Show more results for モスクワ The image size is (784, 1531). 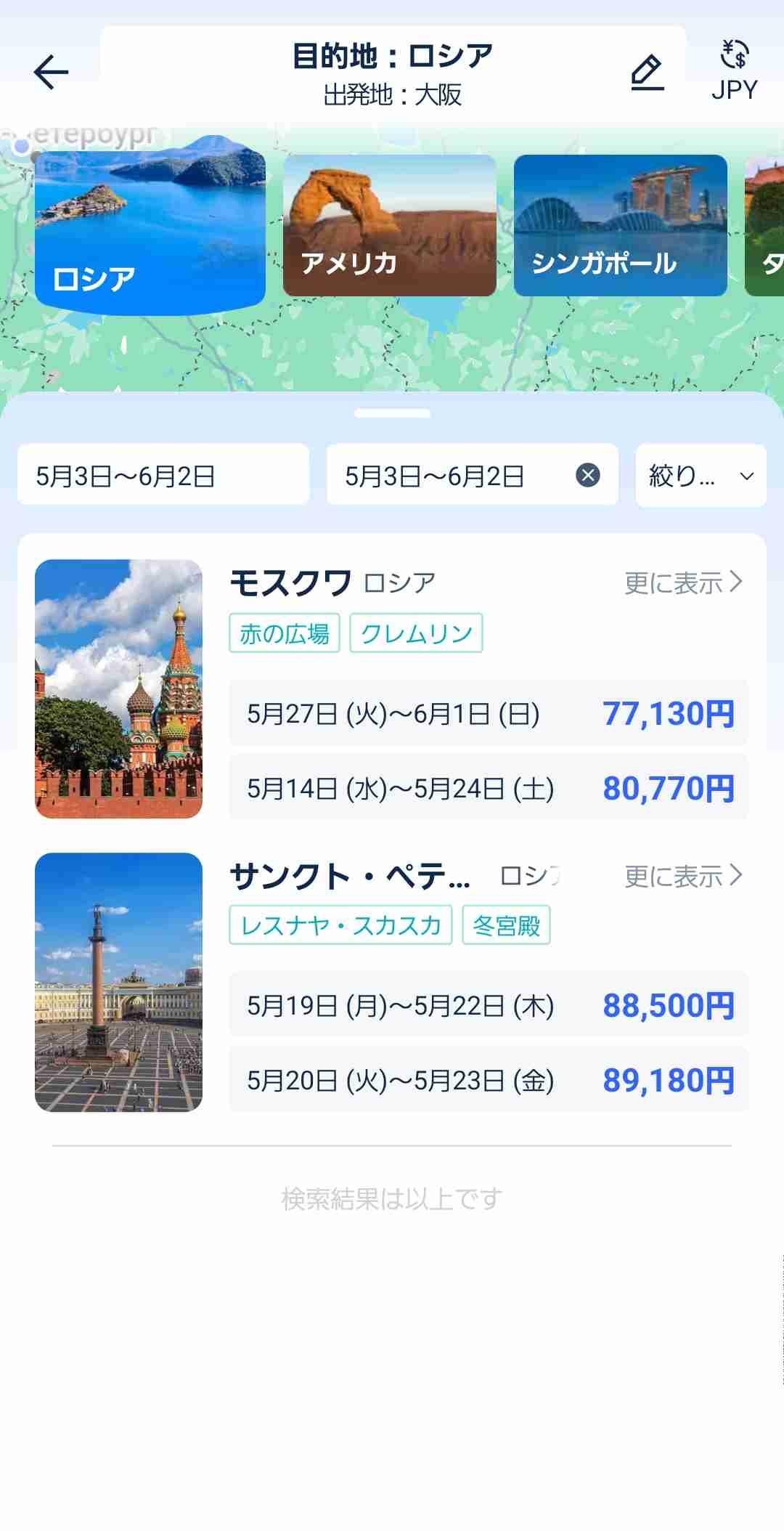pos(683,582)
